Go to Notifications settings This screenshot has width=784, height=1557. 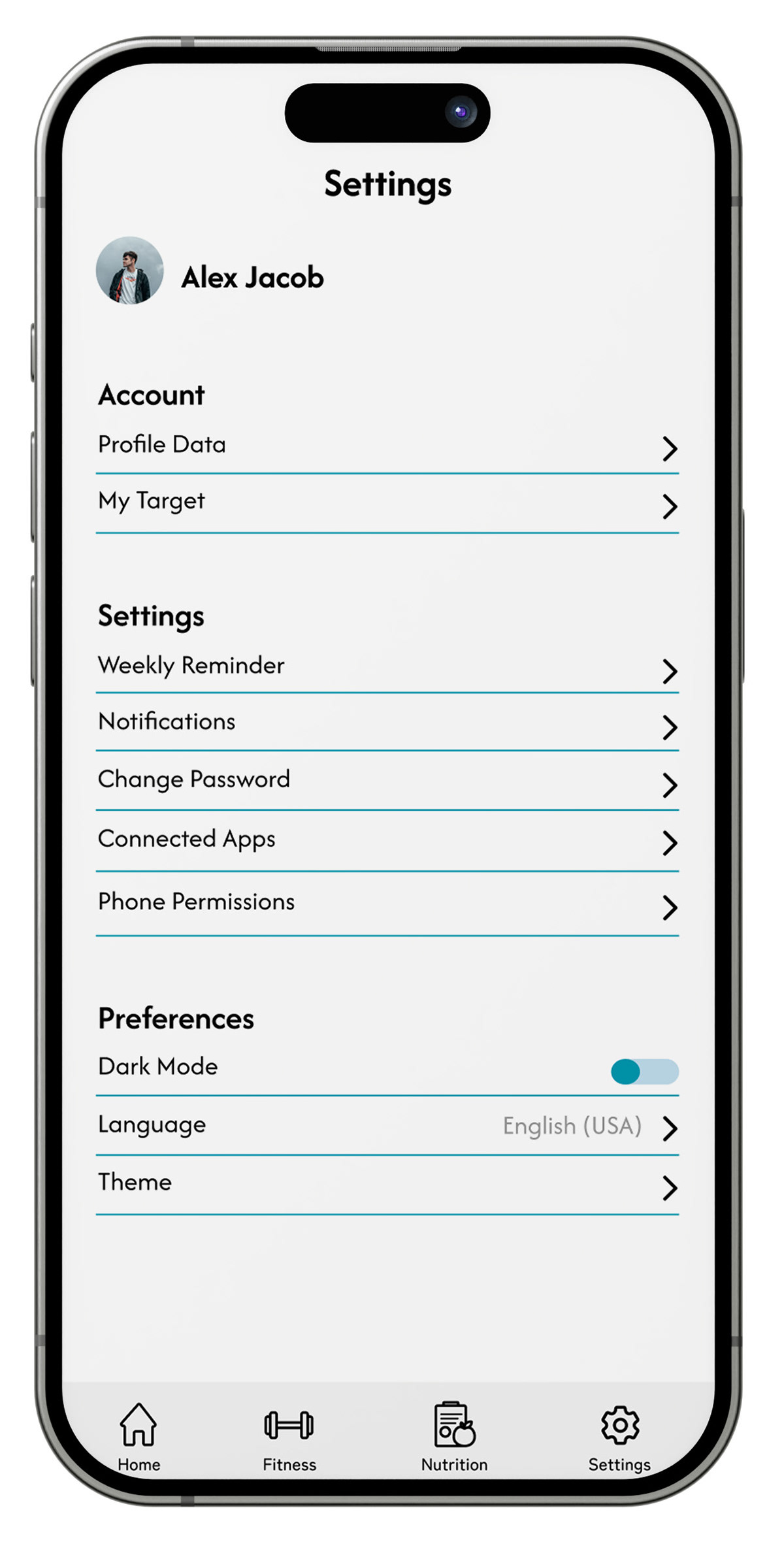(387, 723)
